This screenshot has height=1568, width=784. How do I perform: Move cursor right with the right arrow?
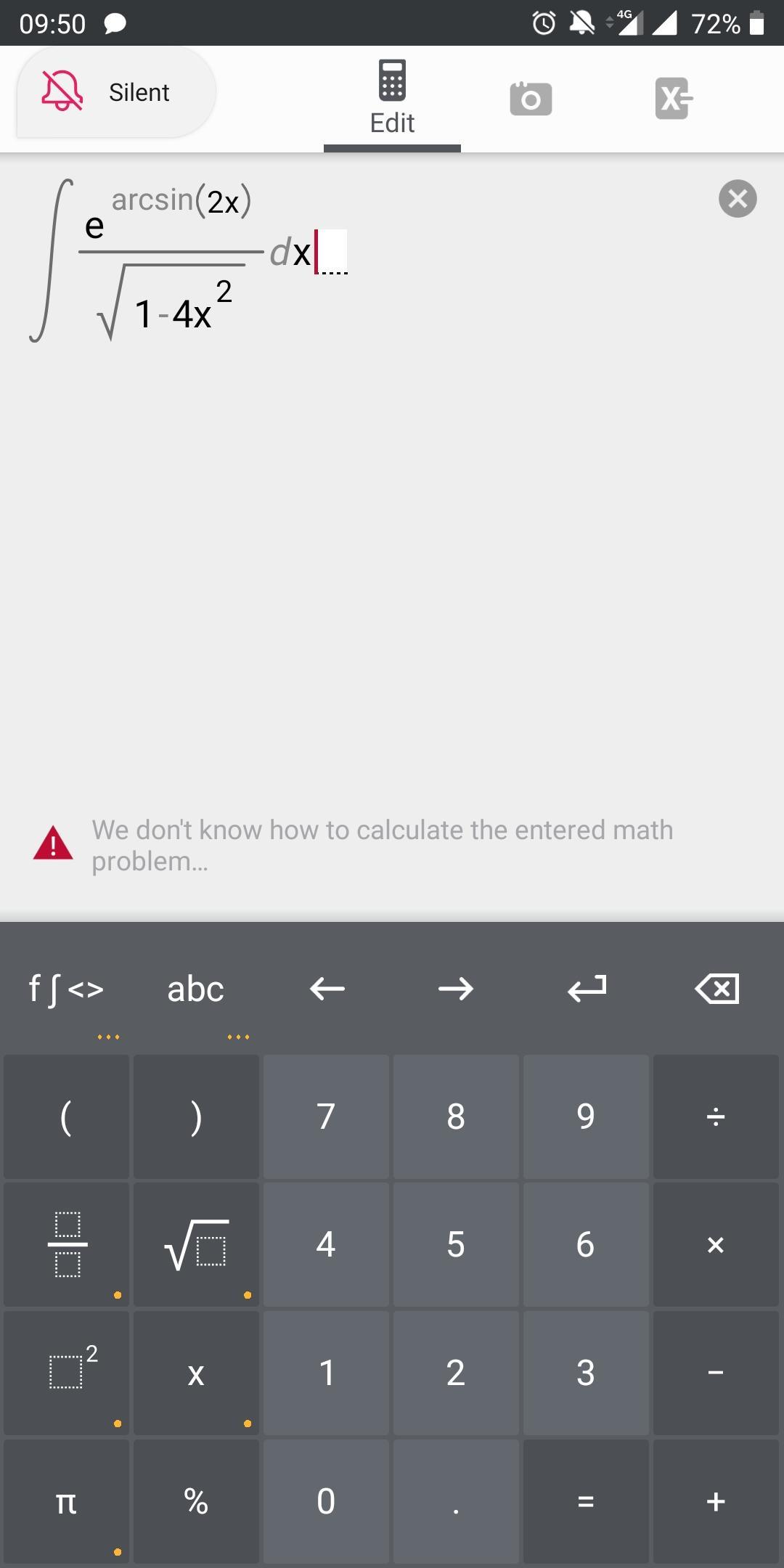click(456, 989)
